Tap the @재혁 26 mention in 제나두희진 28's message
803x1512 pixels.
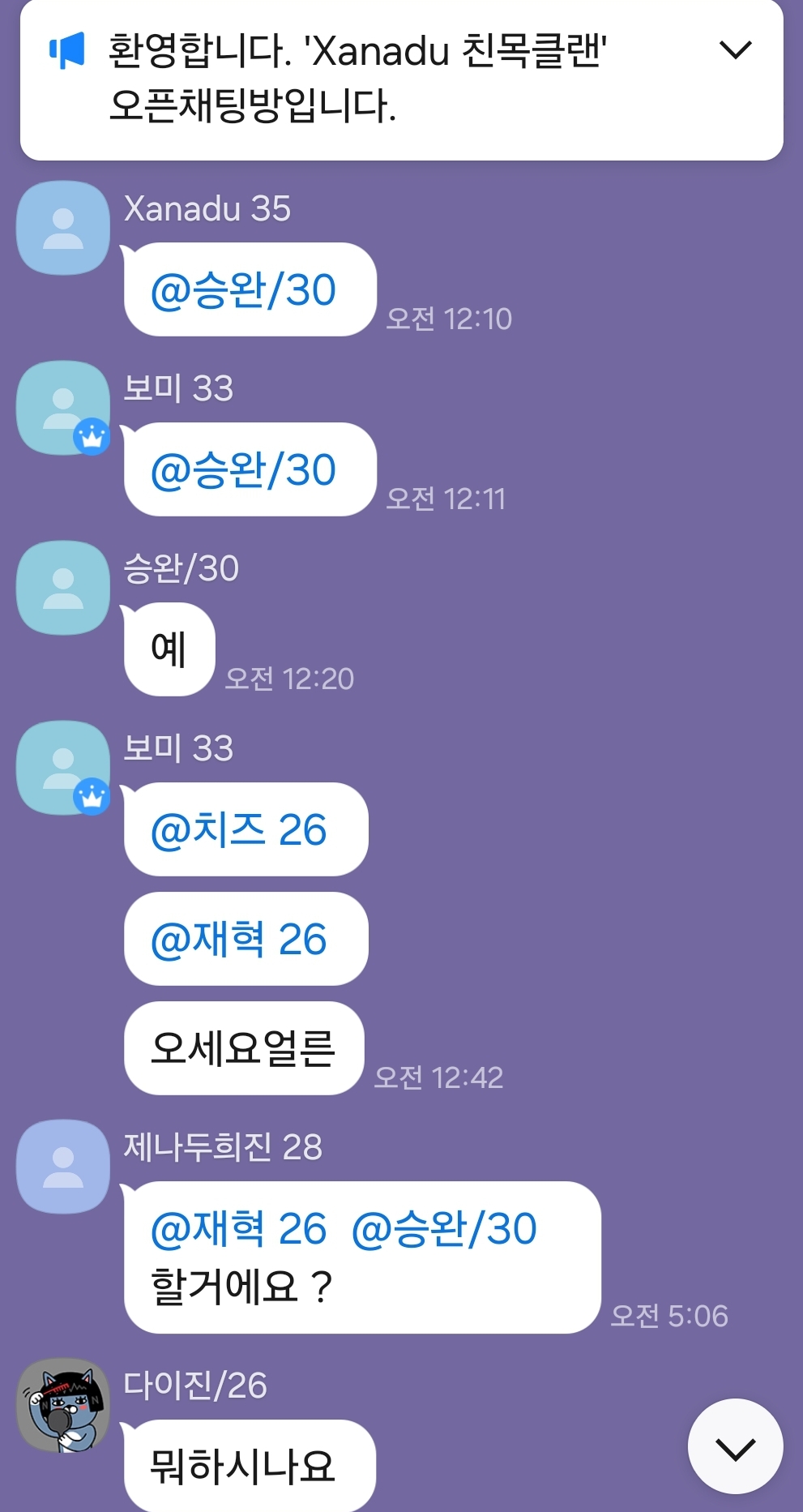pyautogui.click(x=239, y=1228)
